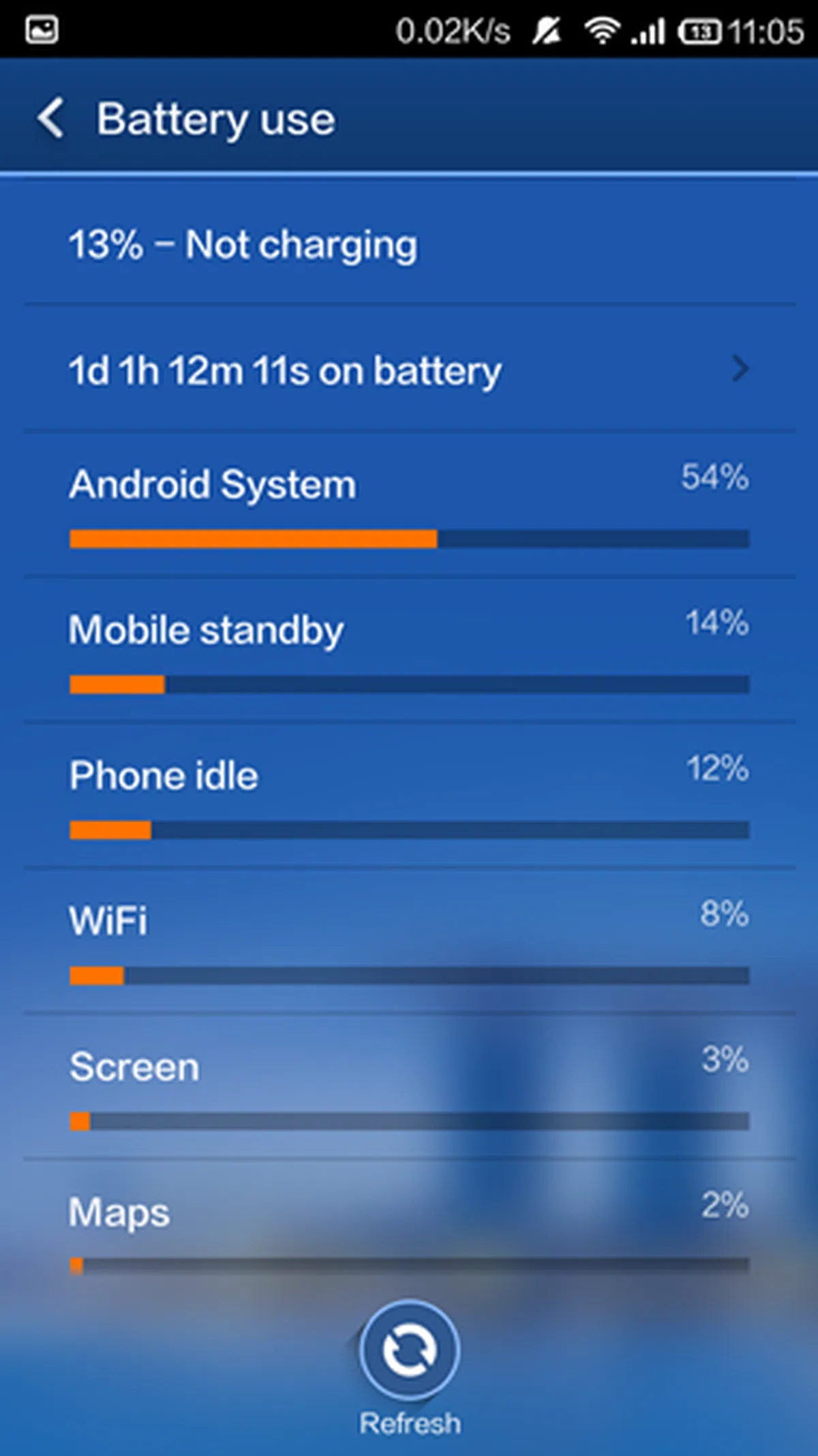Open Android System battery usage

(409, 506)
